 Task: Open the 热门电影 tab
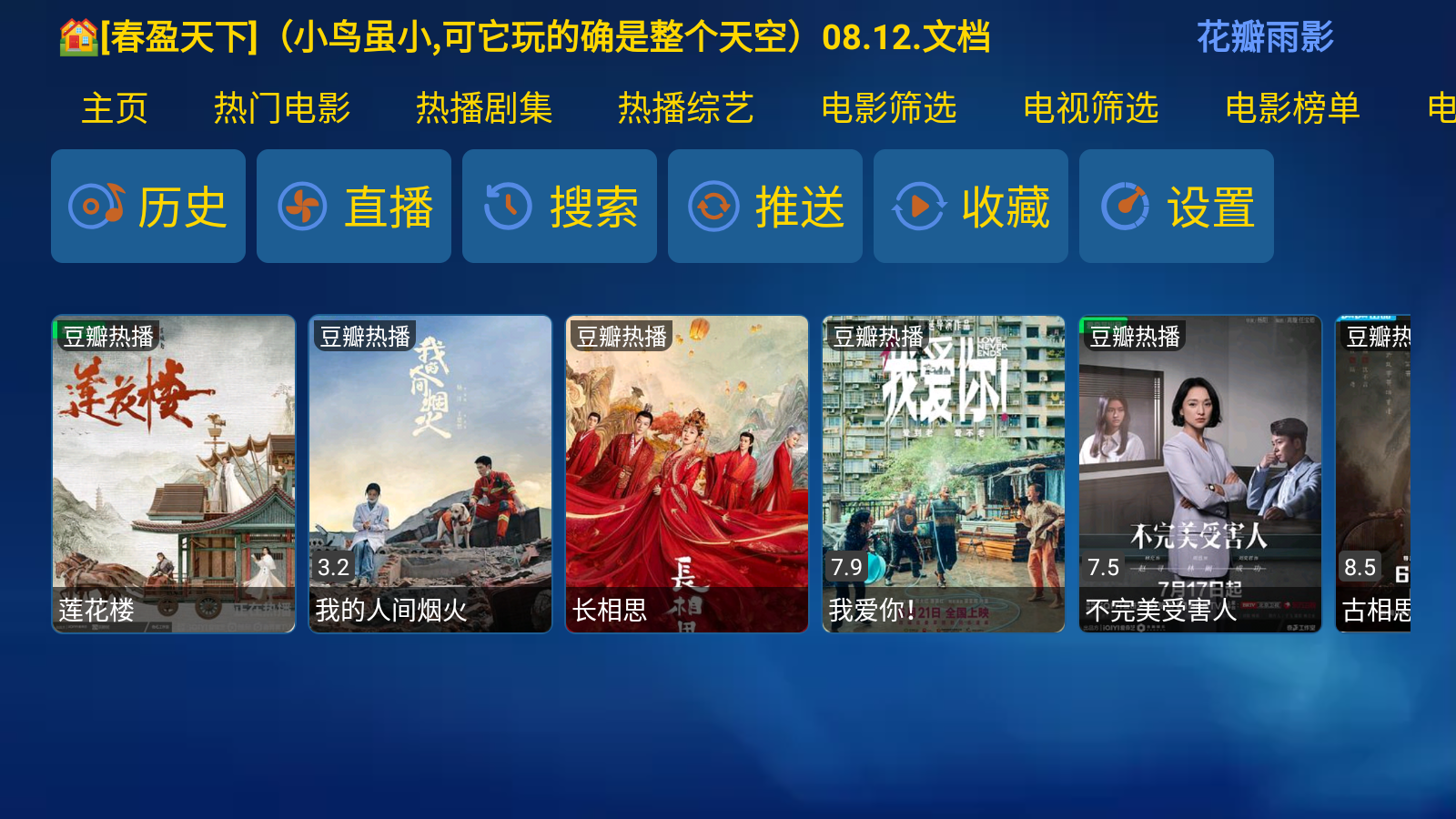coord(282,108)
